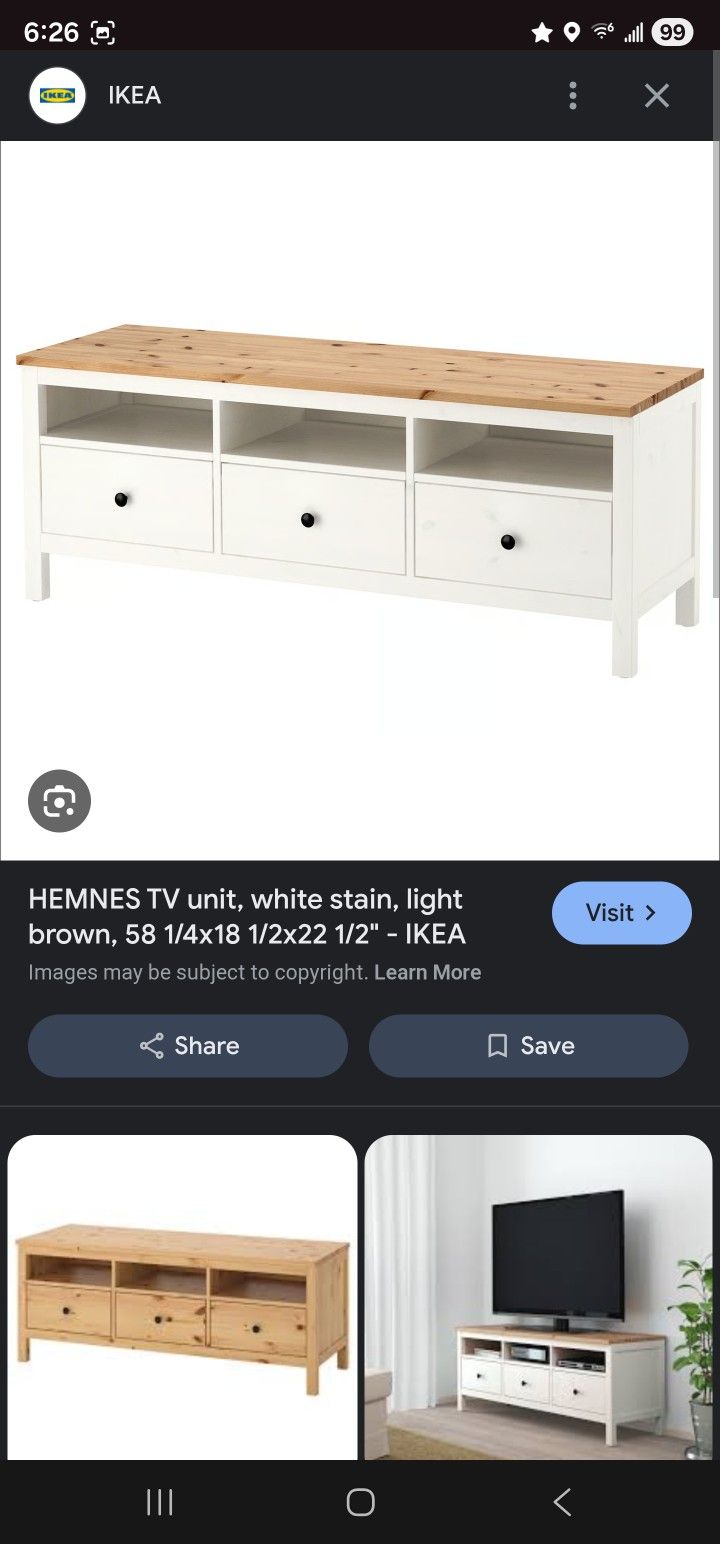Open the Learn More copyright link
Screen dimensions: 720x1544
pos(427,972)
